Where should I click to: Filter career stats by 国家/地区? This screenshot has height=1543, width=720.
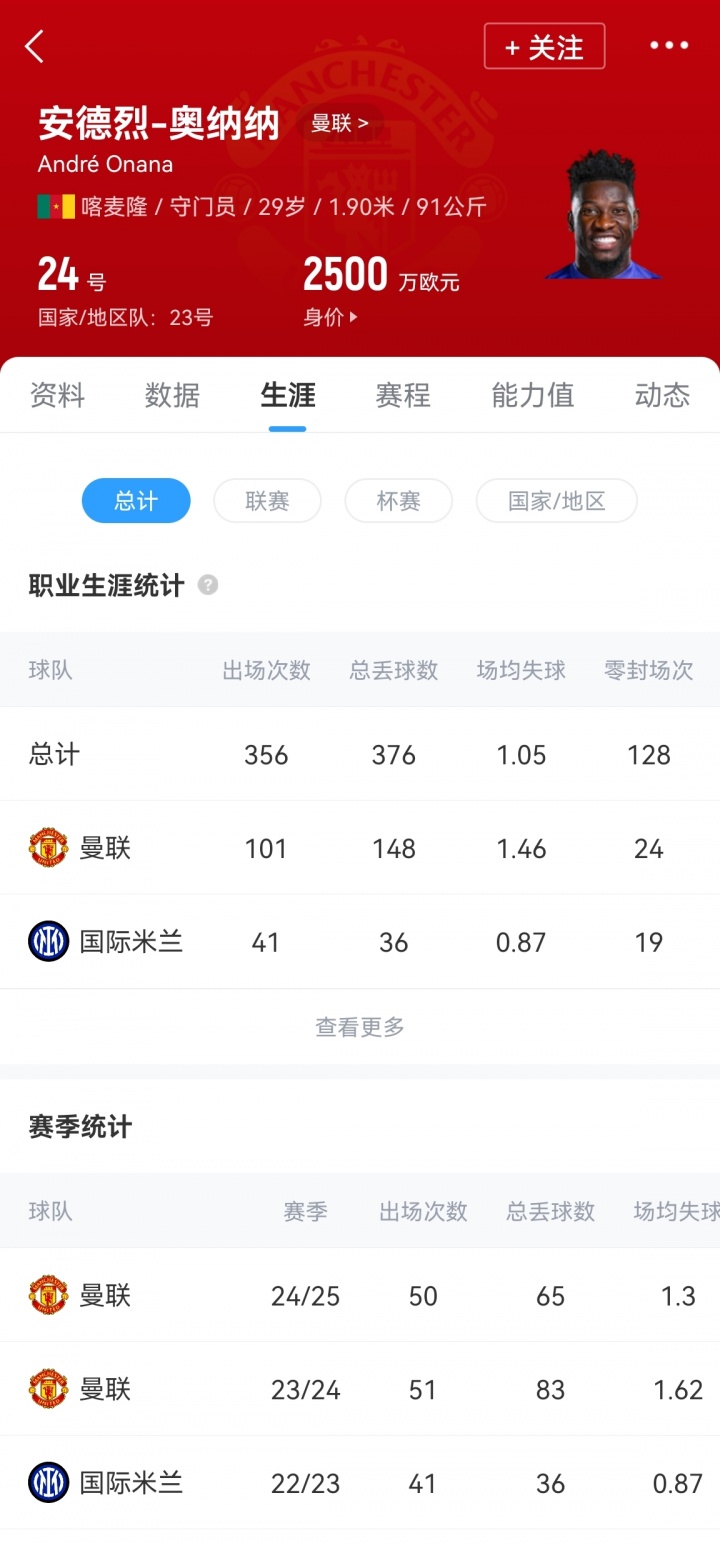click(556, 501)
